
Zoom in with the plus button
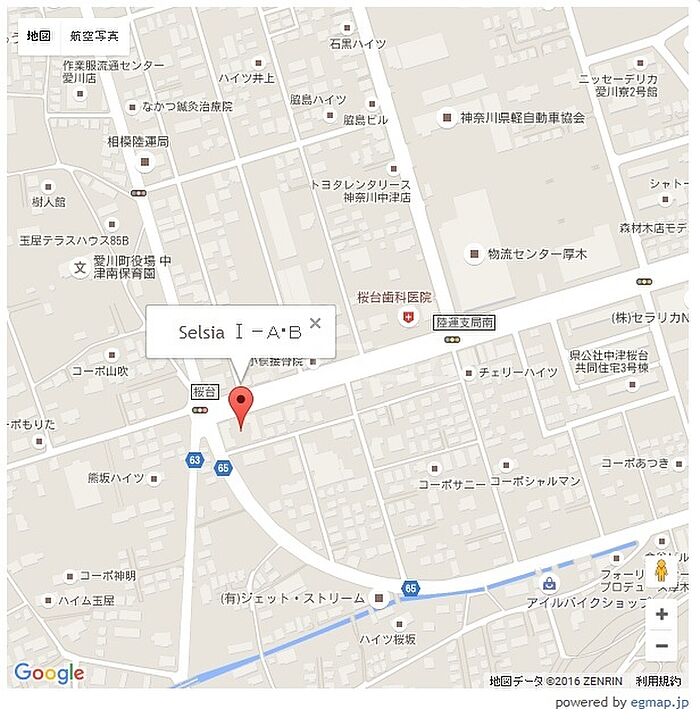click(x=661, y=614)
